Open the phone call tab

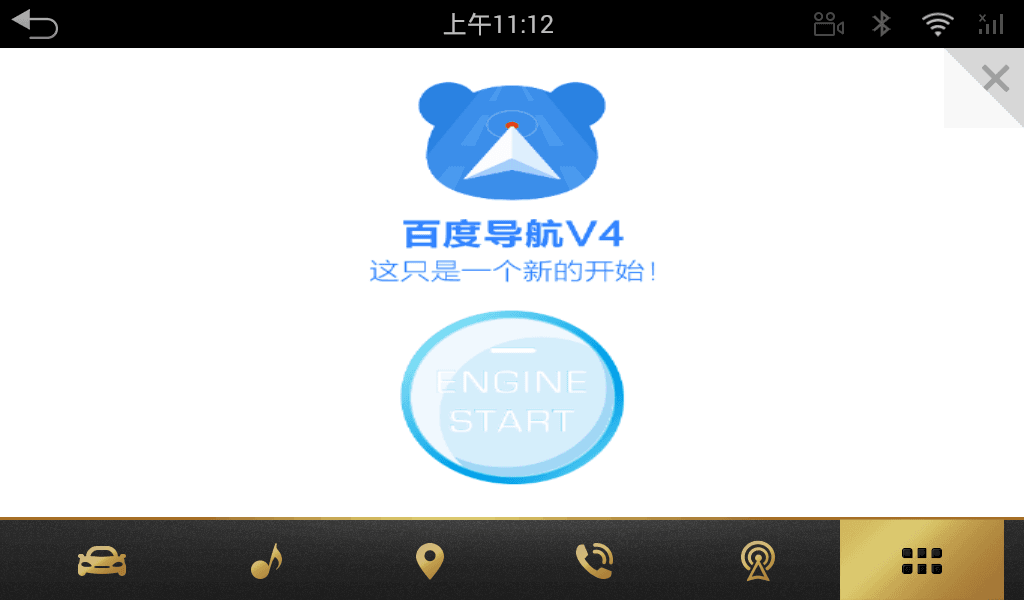point(594,561)
